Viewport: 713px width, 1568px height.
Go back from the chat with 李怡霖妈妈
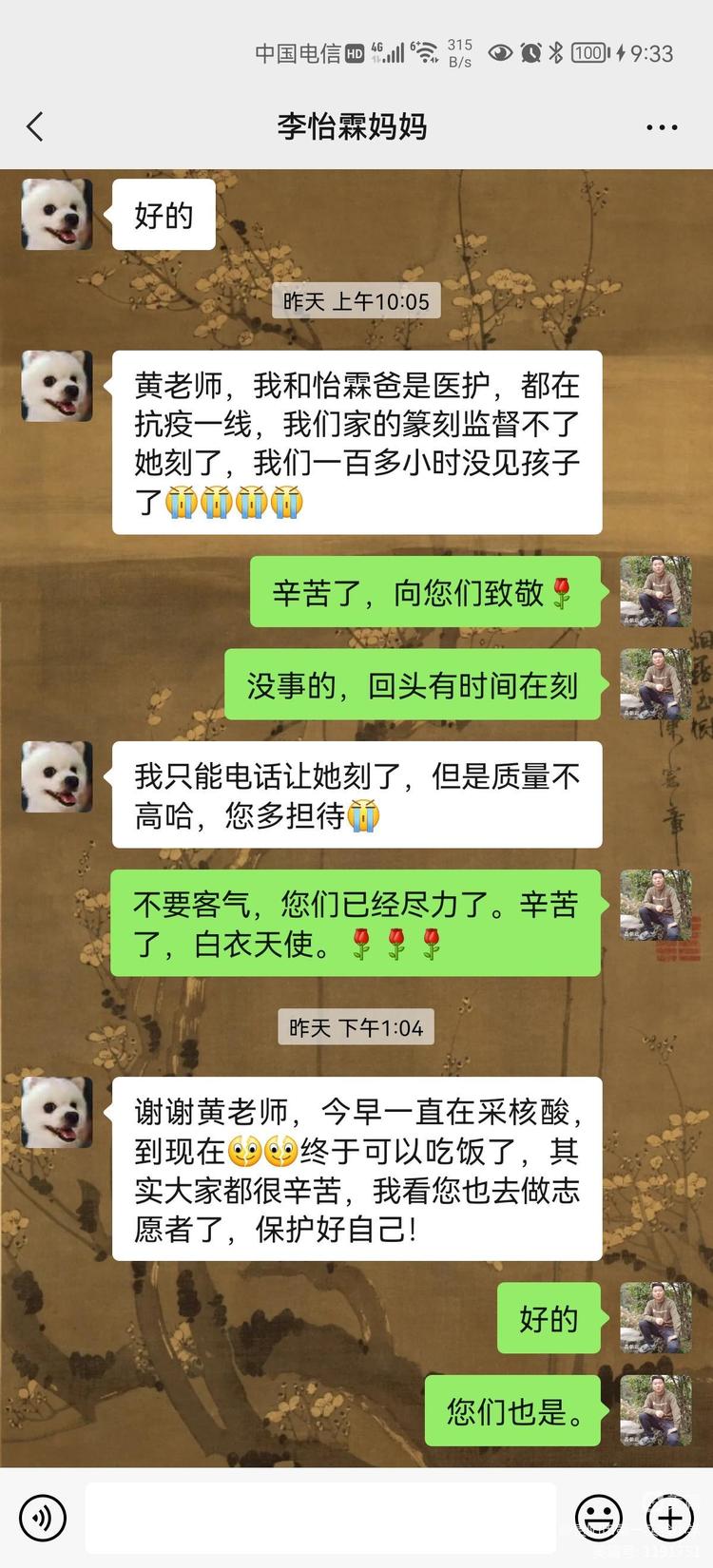point(35,126)
